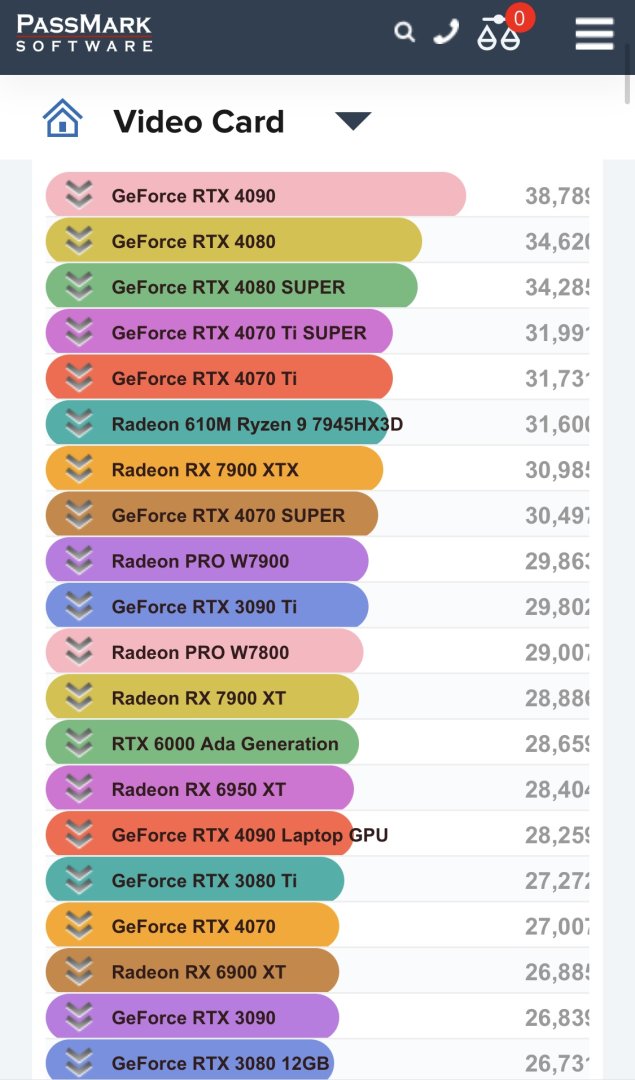Expand the GeForce RTX 3090 Ti row
Screen dimensions: 635x1080
(79, 607)
